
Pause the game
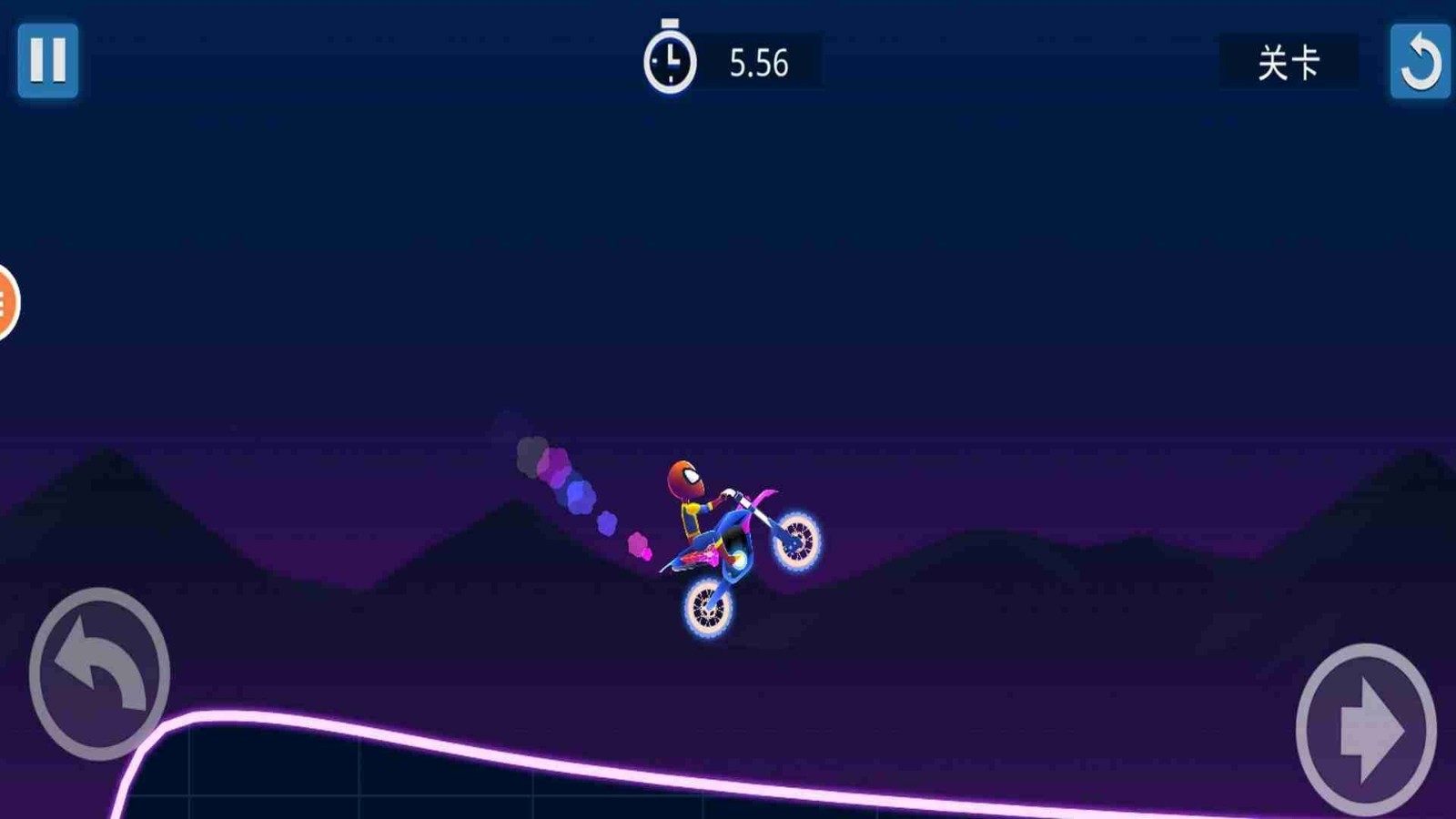47,60
